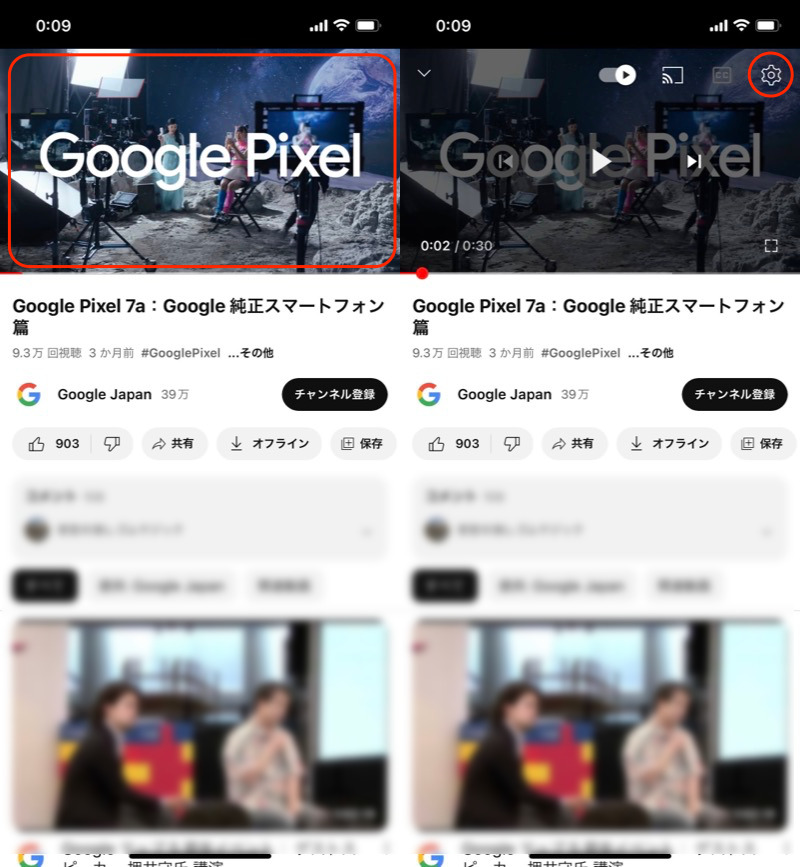
Task: Open the player settings gear
Action: pos(770,75)
